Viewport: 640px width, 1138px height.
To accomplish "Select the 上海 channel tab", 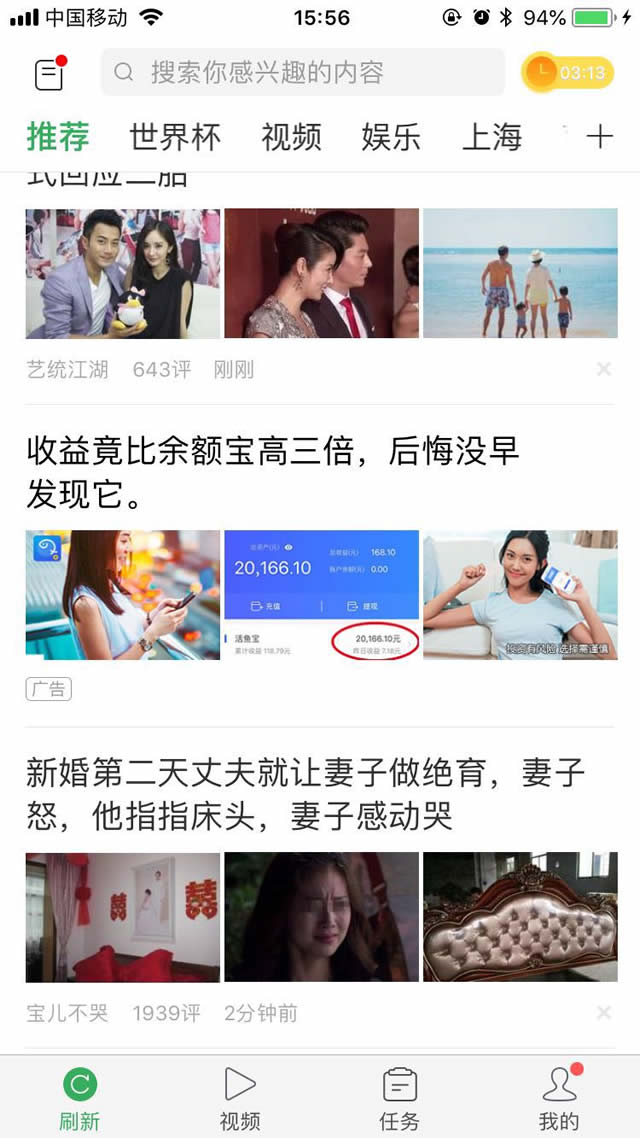I will [x=492, y=137].
